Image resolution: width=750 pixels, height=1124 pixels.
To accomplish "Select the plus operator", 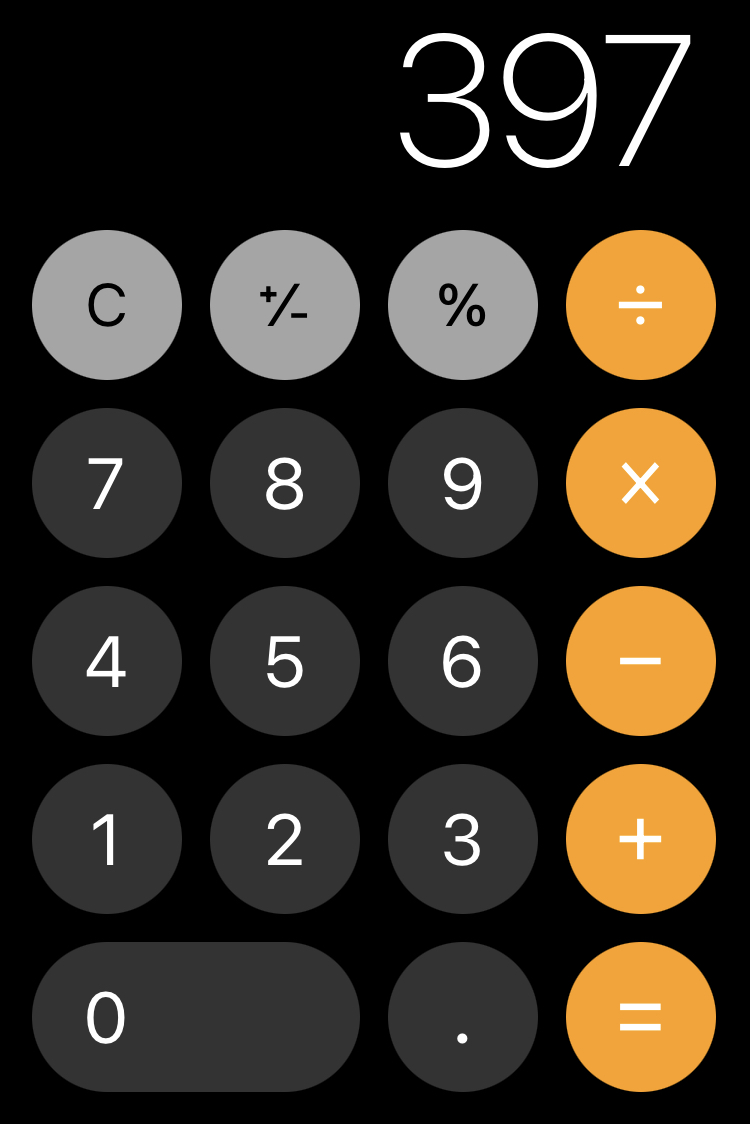I will click(x=641, y=839).
